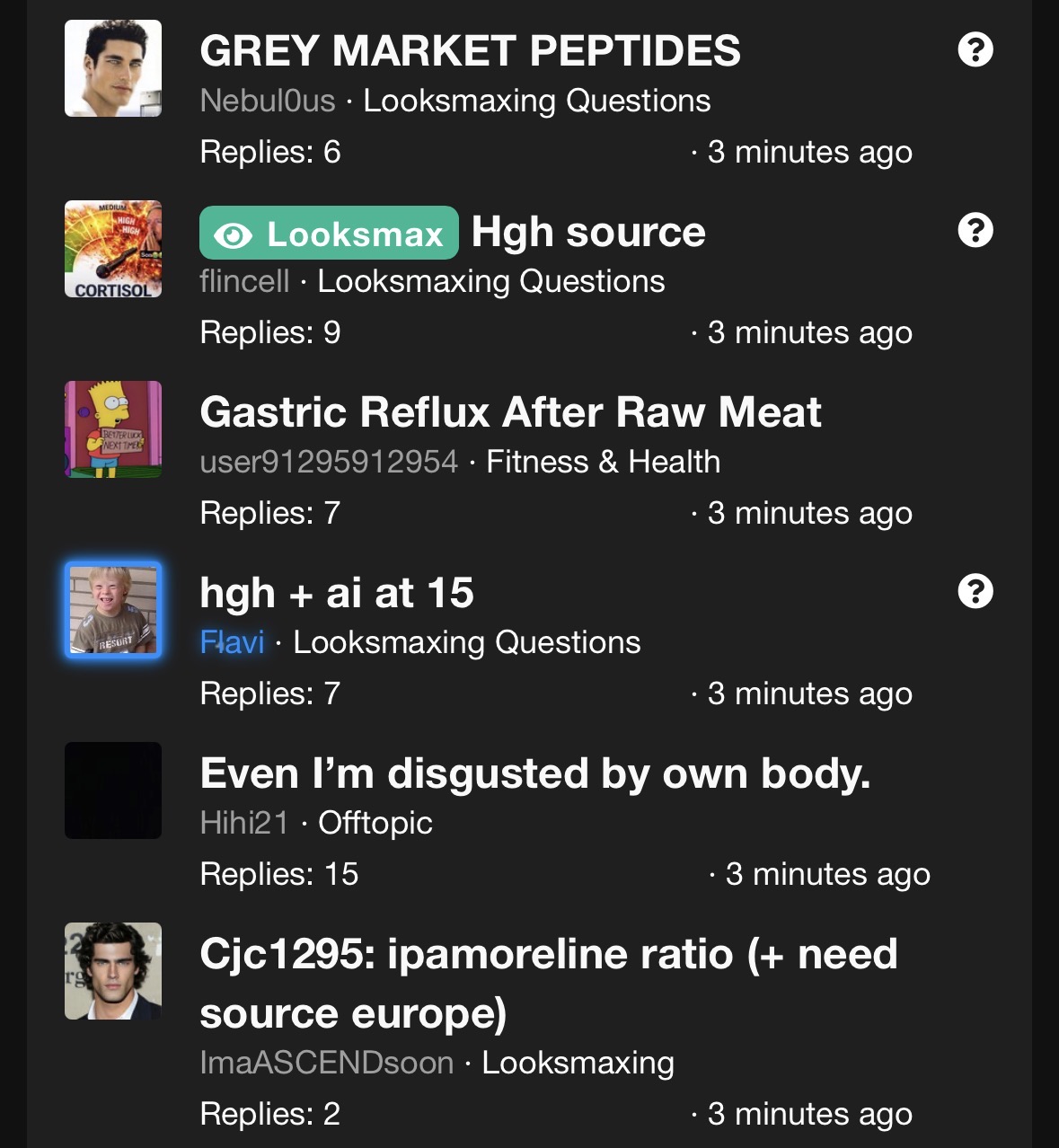Tap the question icon on hgh + ai at 15

975,592
